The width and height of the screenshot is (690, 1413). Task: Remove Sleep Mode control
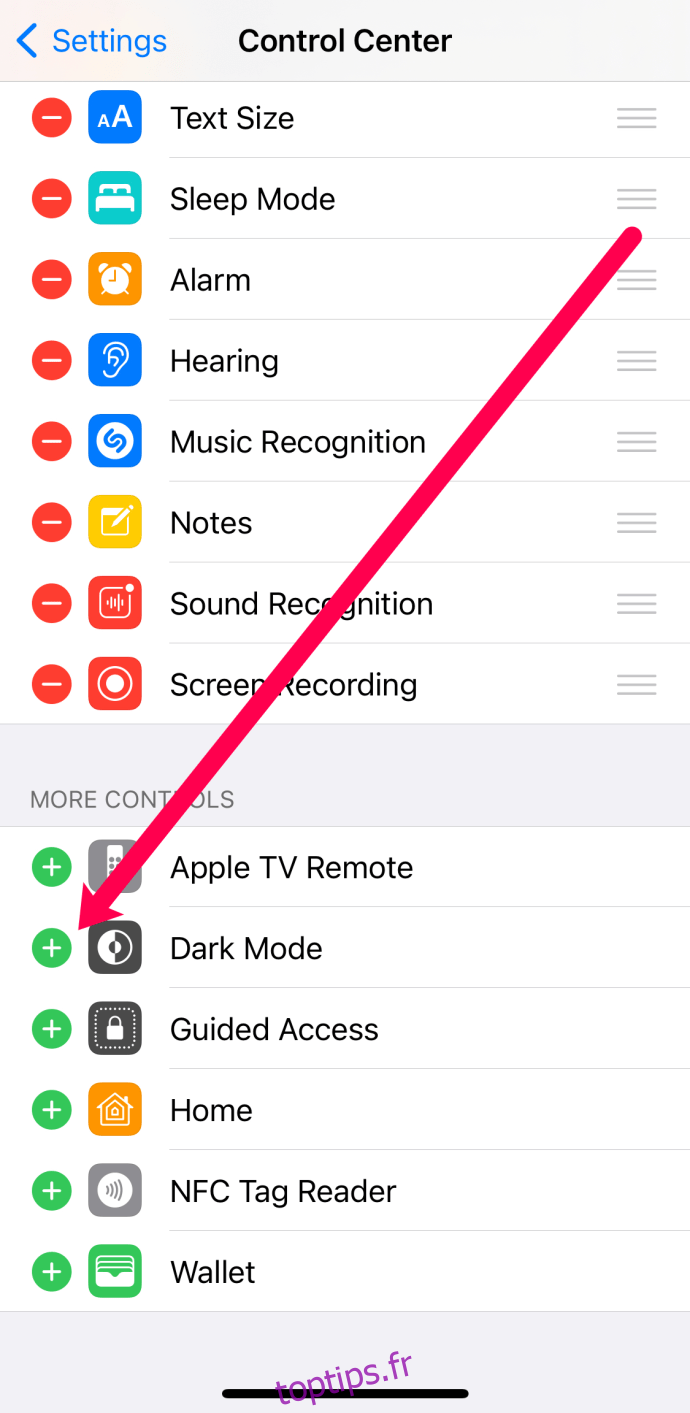coord(52,199)
